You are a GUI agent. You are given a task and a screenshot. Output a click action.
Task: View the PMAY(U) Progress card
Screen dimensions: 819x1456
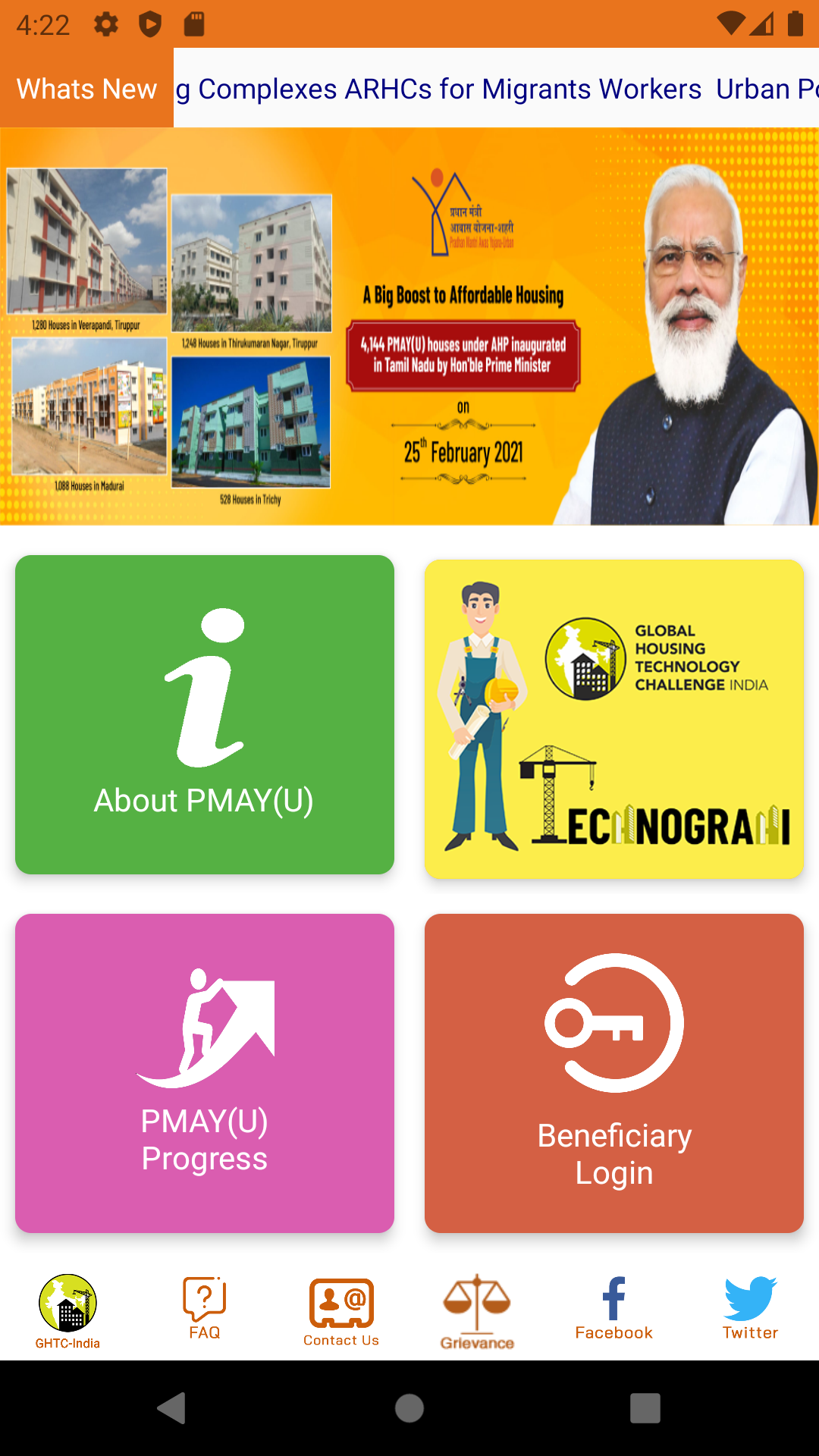point(205,1073)
